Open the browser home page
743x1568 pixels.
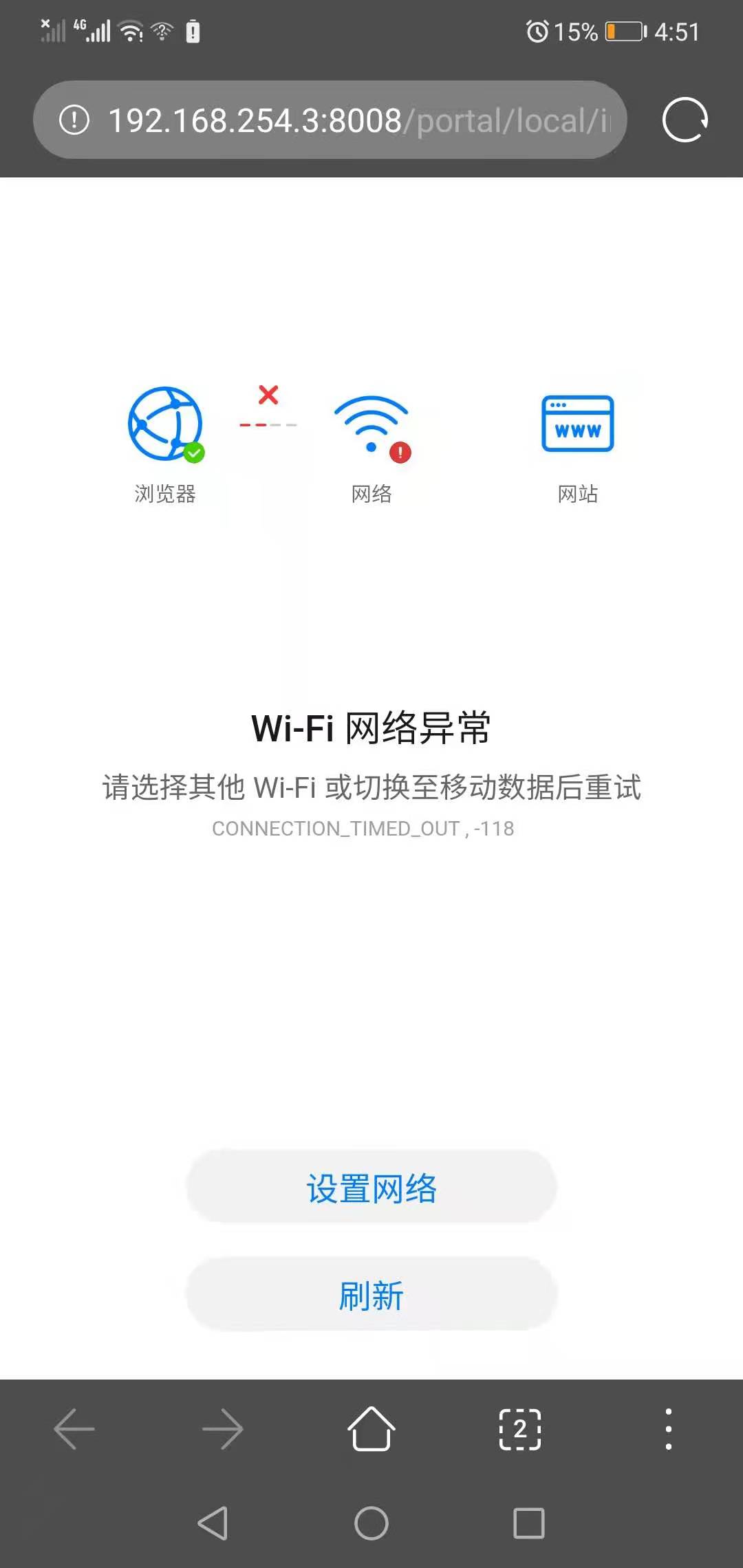[371, 1428]
